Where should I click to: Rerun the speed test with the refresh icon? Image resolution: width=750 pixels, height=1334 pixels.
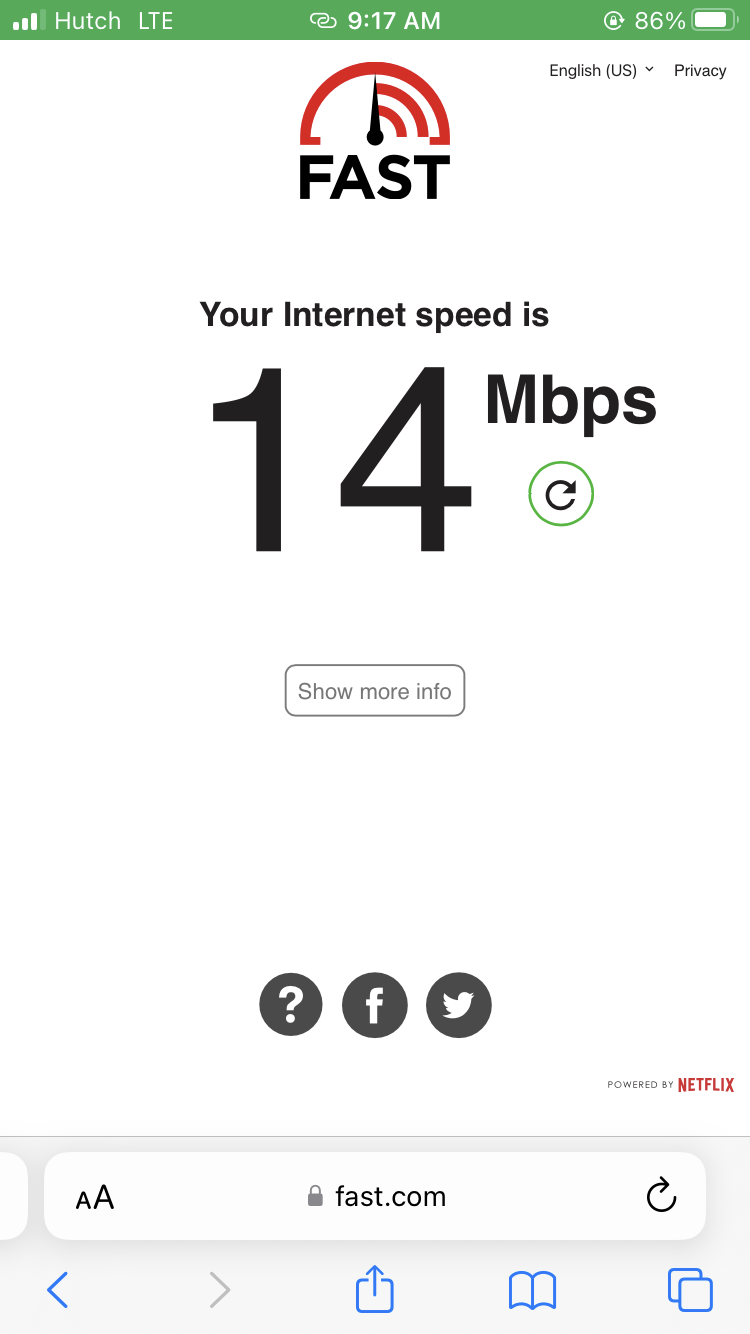click(561, 494)
